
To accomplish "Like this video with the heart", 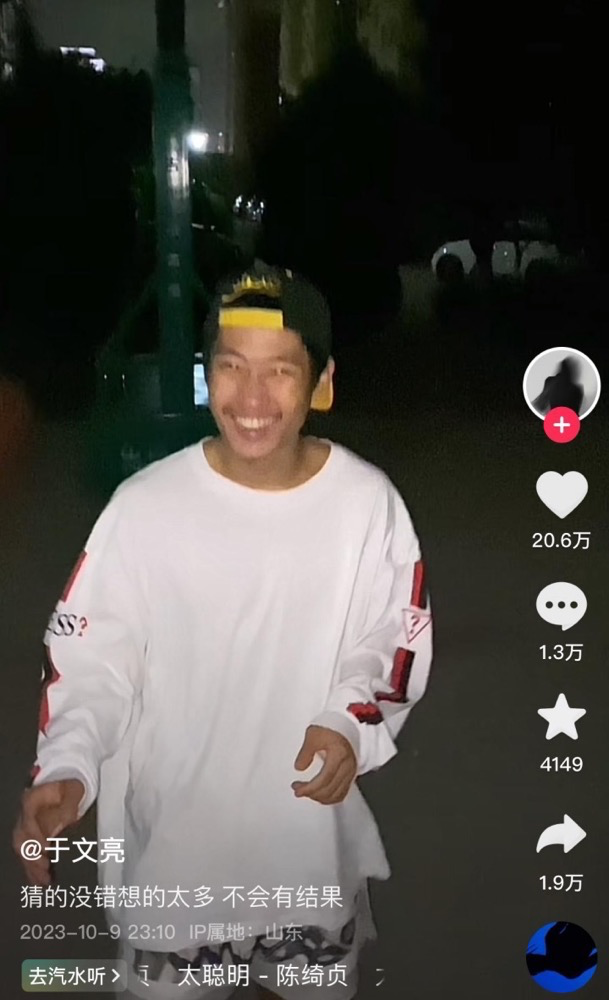I will click(x=561, y=495).
